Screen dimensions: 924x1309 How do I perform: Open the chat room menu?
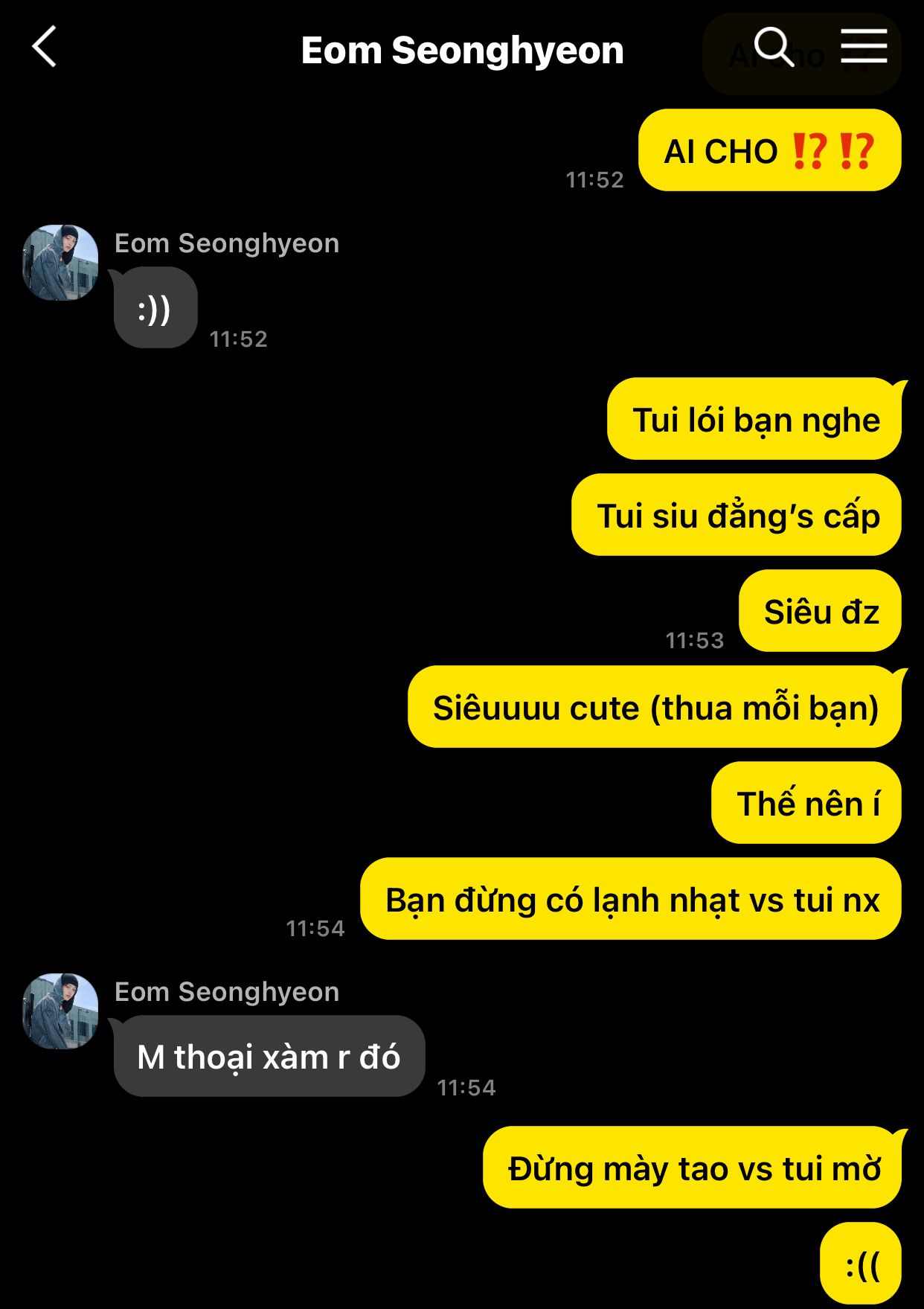click(x=864, y=46)
